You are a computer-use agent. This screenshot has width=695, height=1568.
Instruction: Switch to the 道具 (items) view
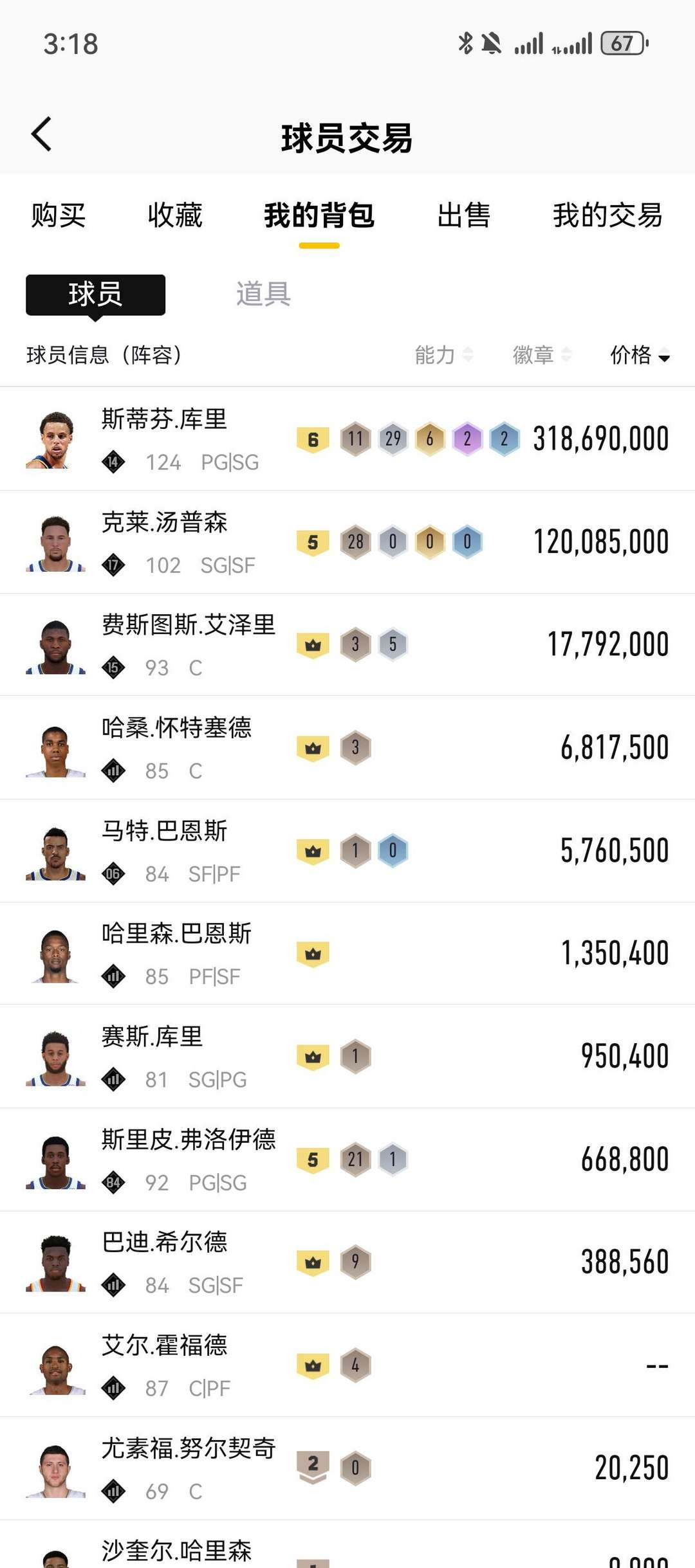coord(264,295)
